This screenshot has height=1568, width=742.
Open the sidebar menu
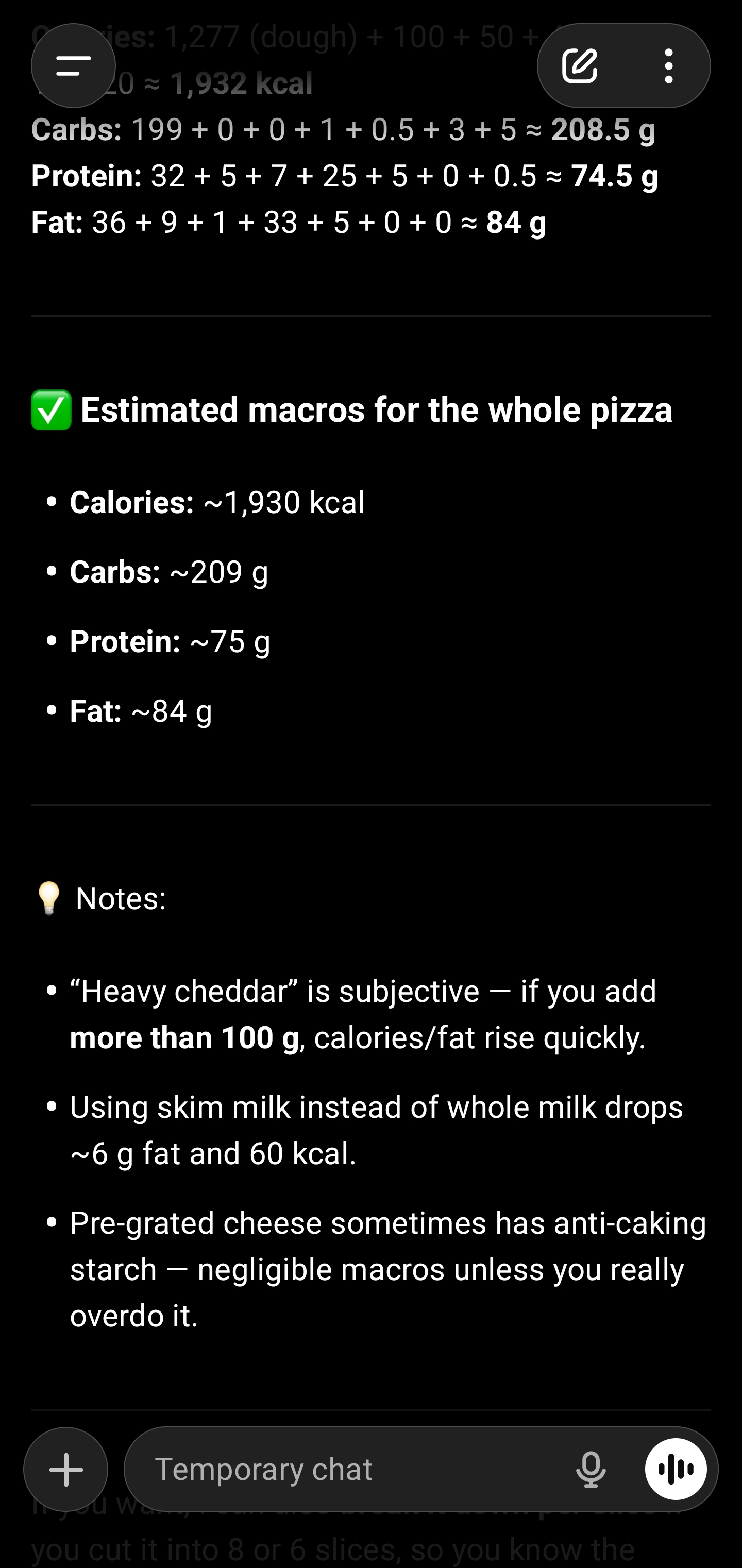point(73,66)
